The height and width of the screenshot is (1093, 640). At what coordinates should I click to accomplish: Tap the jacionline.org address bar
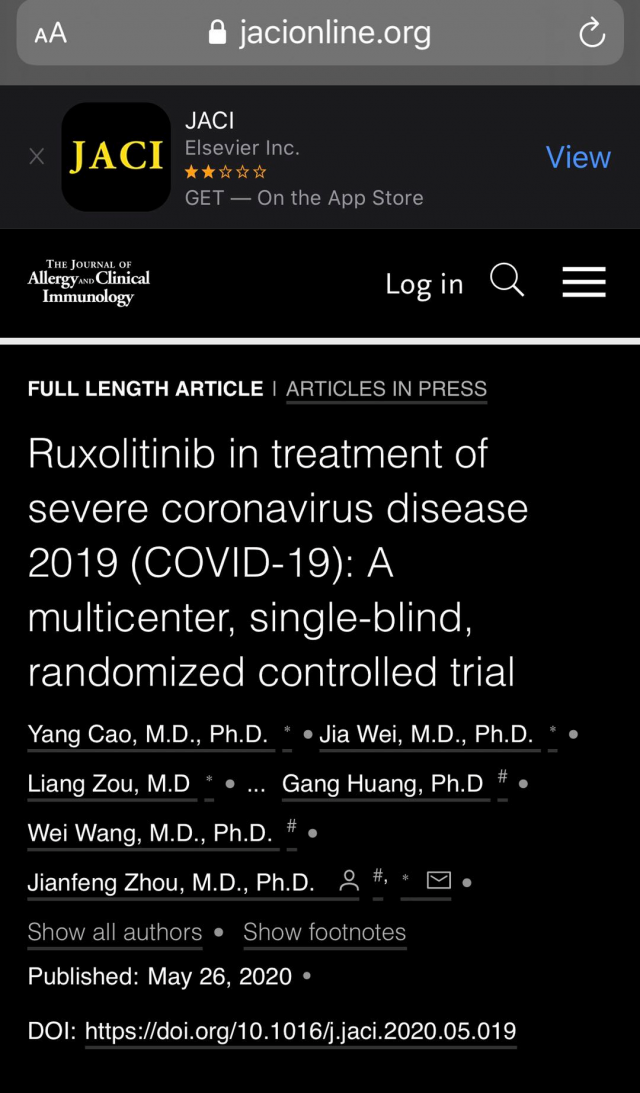[320, 33]
